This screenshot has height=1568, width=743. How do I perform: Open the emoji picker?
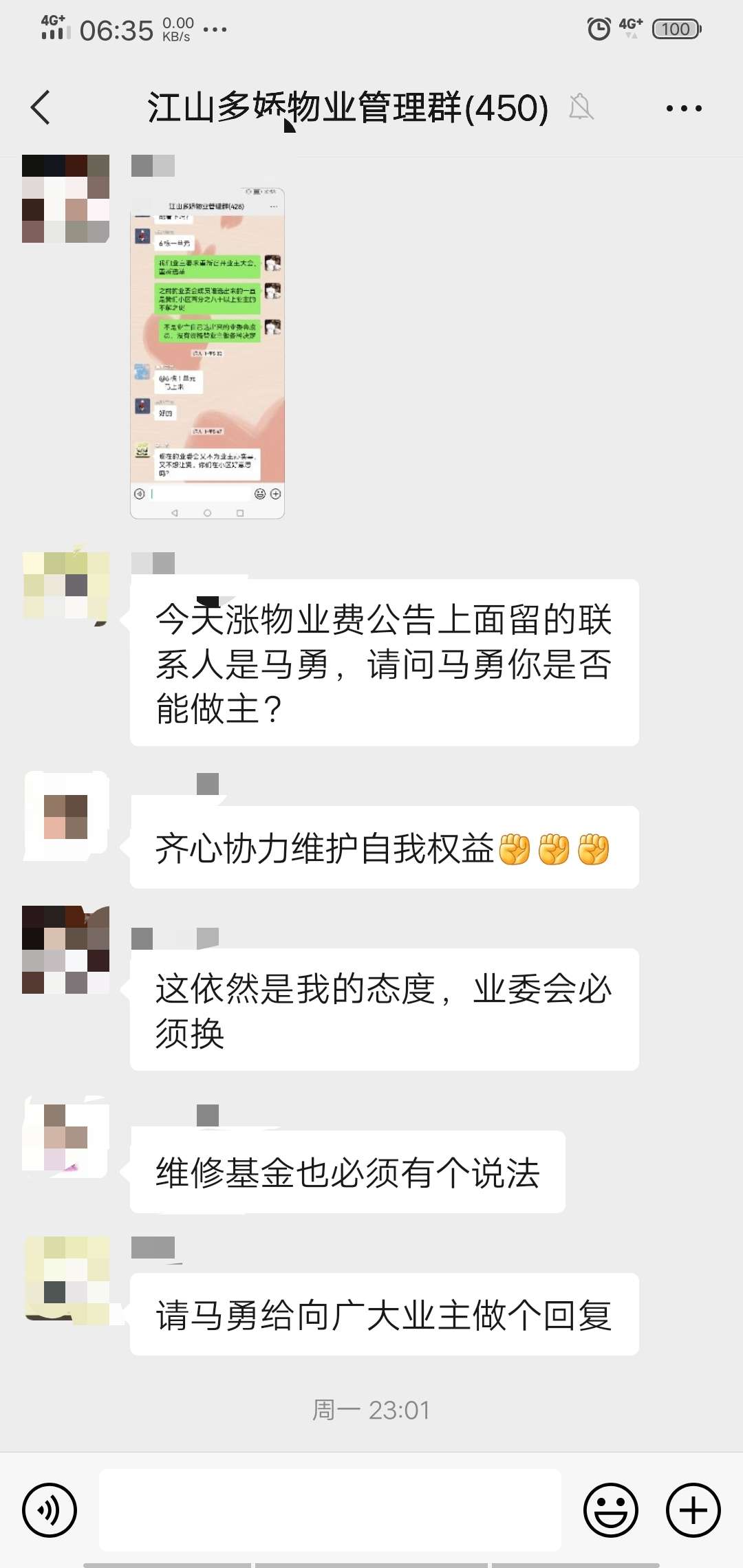pyautogui.click(x=611, y=1510)
